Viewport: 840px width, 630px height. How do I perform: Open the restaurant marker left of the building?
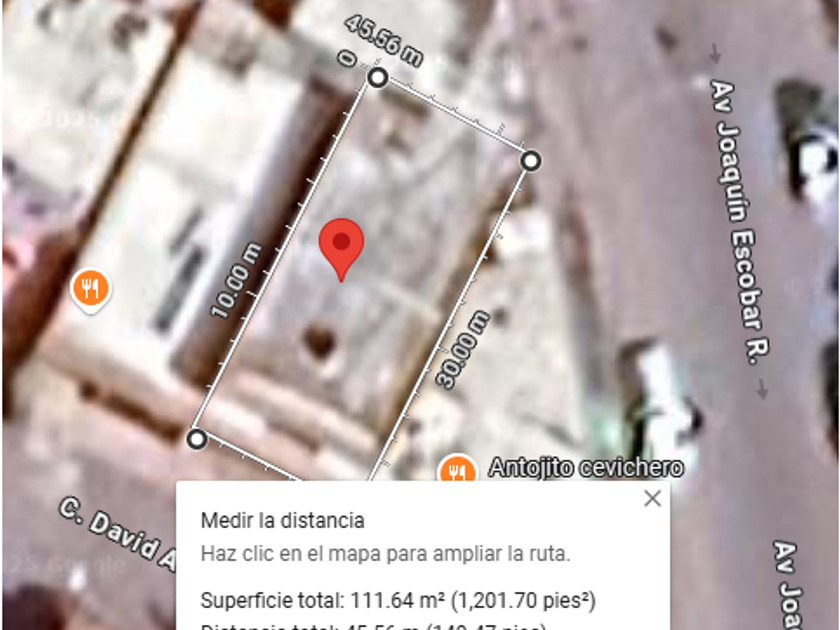coord(91,288)
